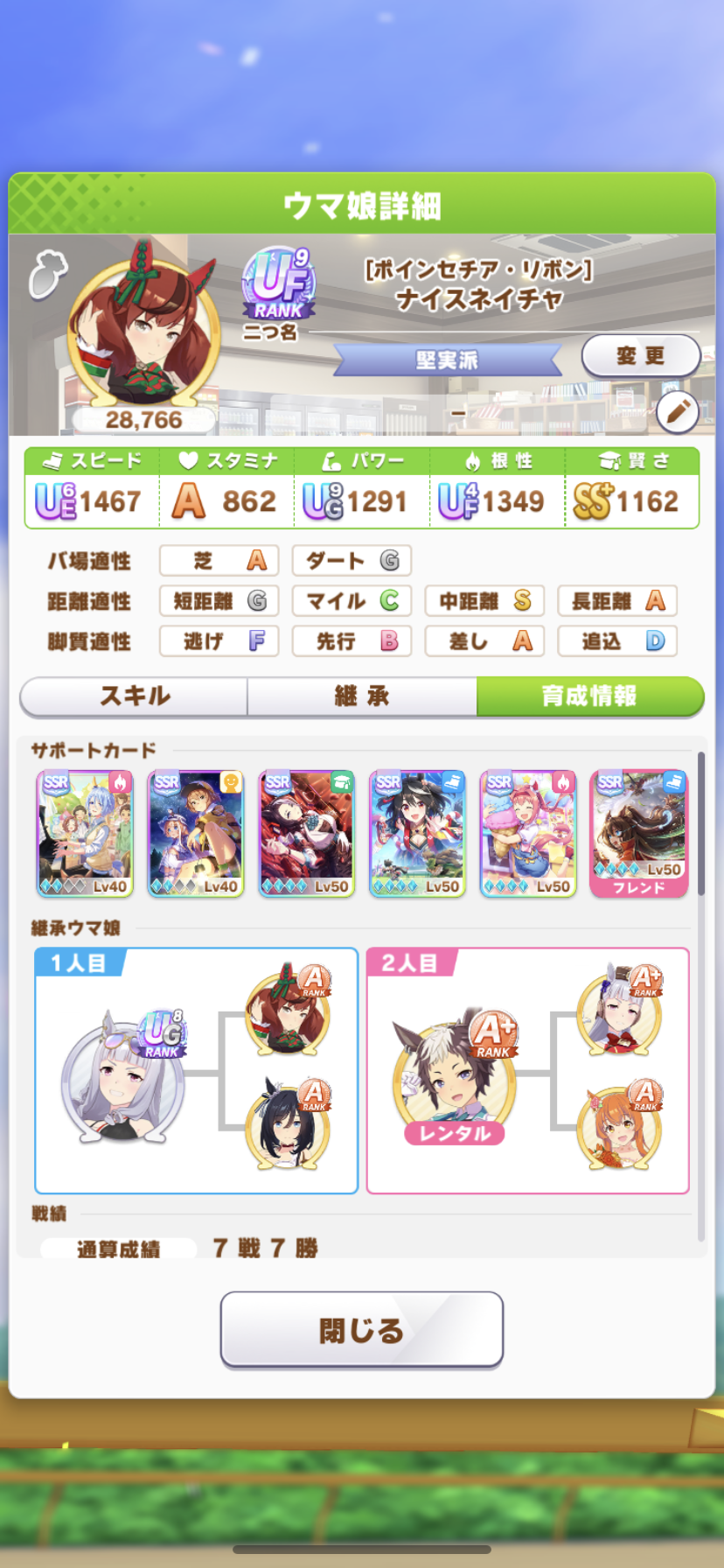View the レンタル inherited Uma Musume in 2人目
The width and height of the screenshot is (724, 1568).
tap(453, 1078)
